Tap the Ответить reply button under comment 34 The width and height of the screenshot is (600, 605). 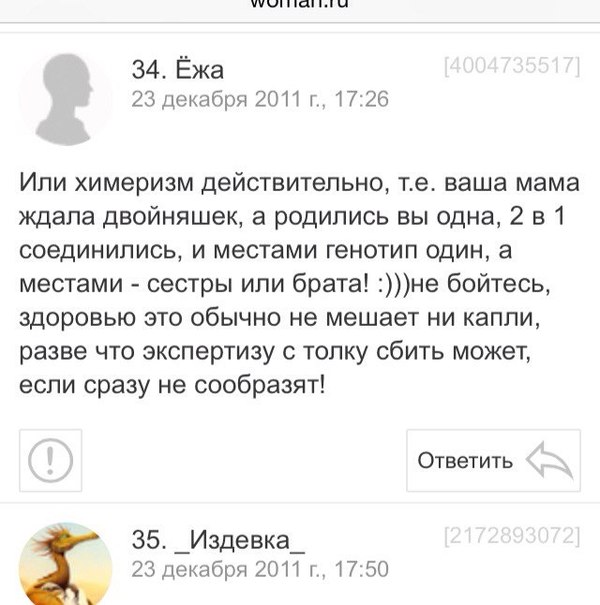[493, 461]
